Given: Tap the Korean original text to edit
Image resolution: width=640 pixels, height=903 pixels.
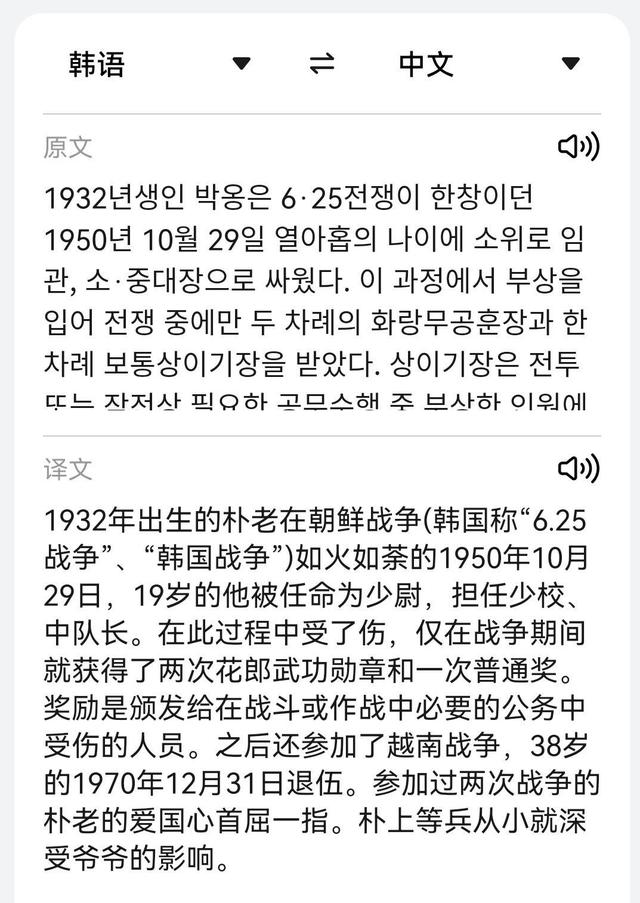Looking at the screenshot, I should click(315, 295).
